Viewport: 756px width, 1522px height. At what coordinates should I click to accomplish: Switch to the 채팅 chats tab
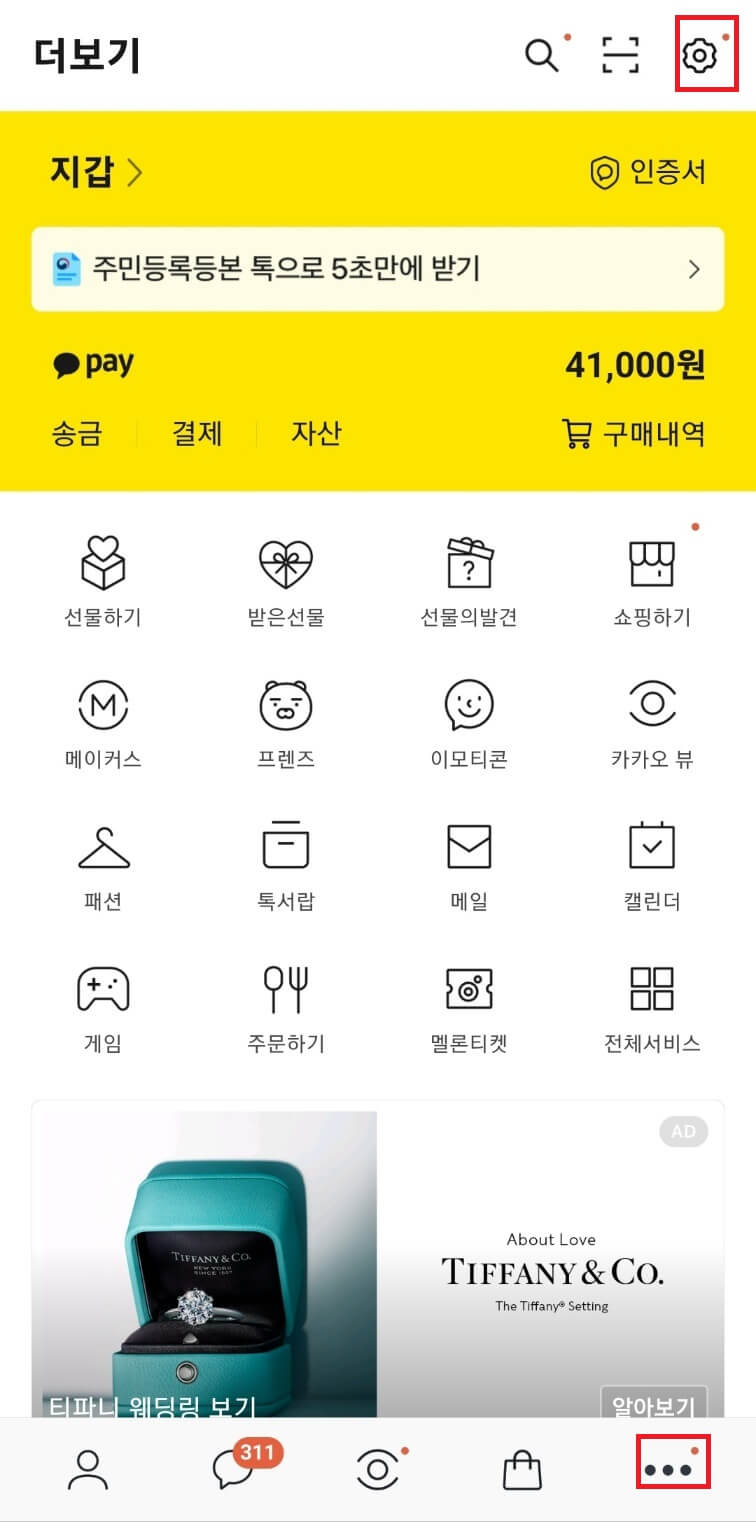pyautogui.click(x=232, y=1471)
